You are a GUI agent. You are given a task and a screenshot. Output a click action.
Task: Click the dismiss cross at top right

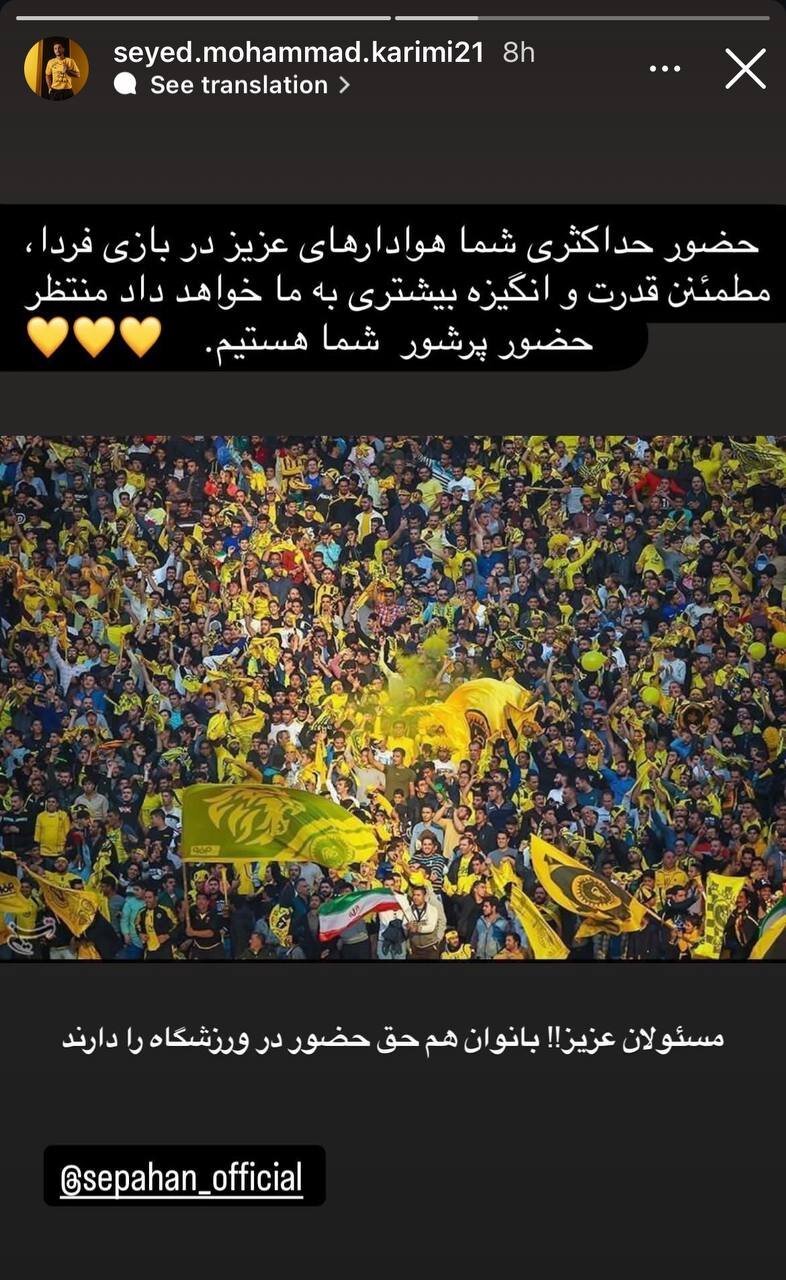click(x=744, y=68)
